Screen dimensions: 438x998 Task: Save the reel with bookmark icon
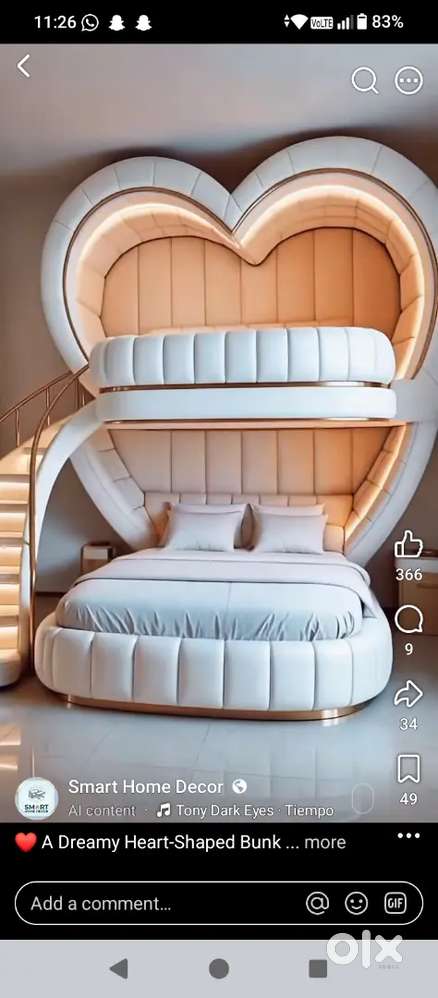(409, 769)
